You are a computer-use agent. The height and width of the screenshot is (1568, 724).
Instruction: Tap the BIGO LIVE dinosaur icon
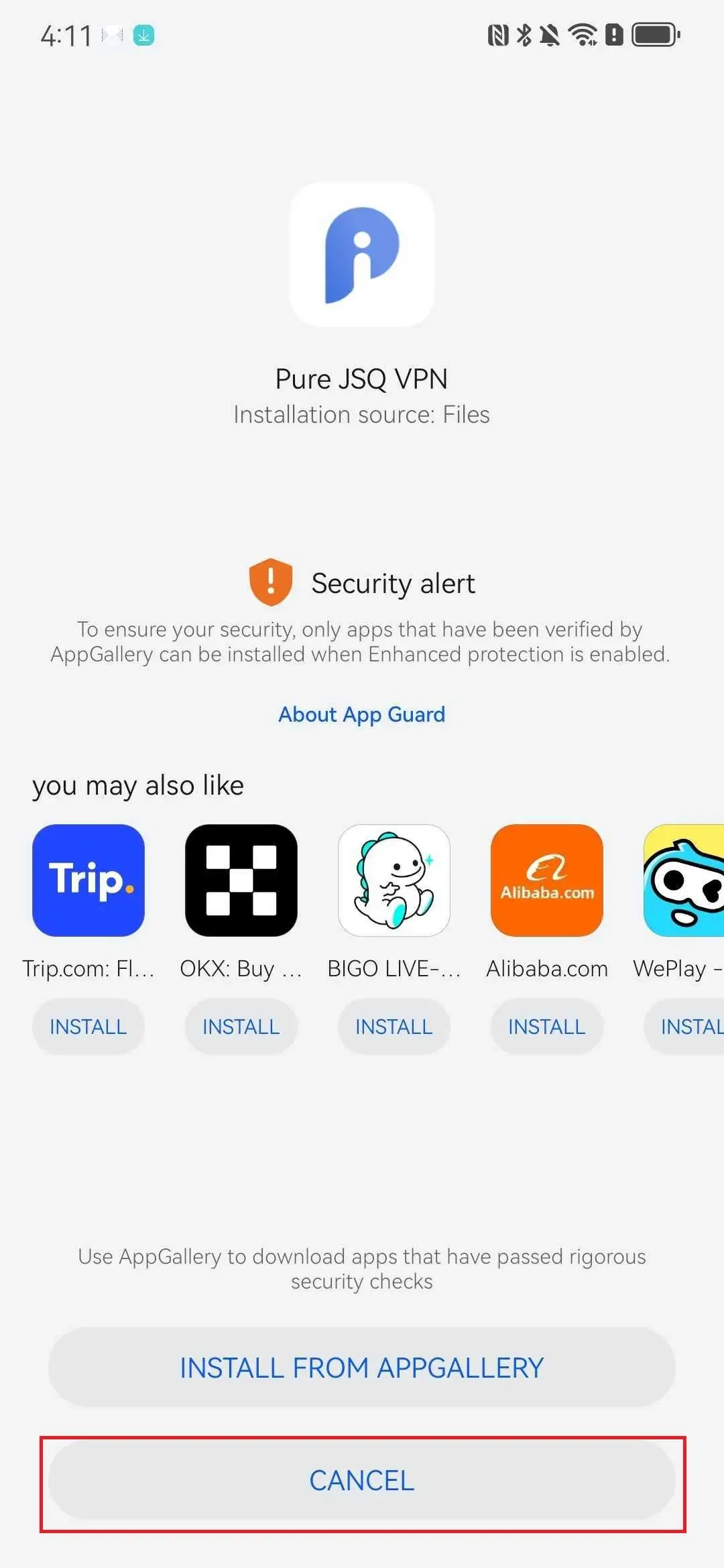coord(394,880)
